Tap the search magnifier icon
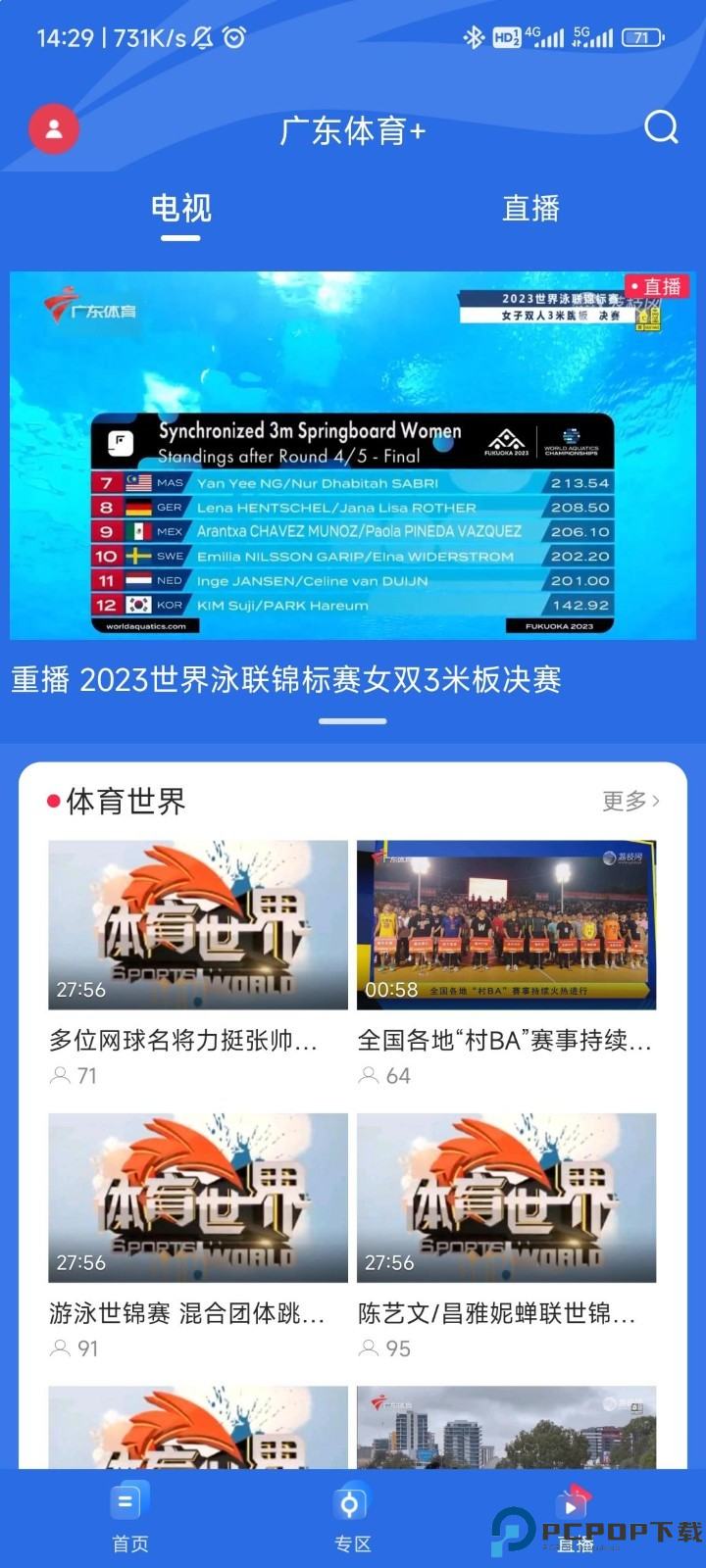The height and width of the screenshot is (1568, 706). [661, 128]
